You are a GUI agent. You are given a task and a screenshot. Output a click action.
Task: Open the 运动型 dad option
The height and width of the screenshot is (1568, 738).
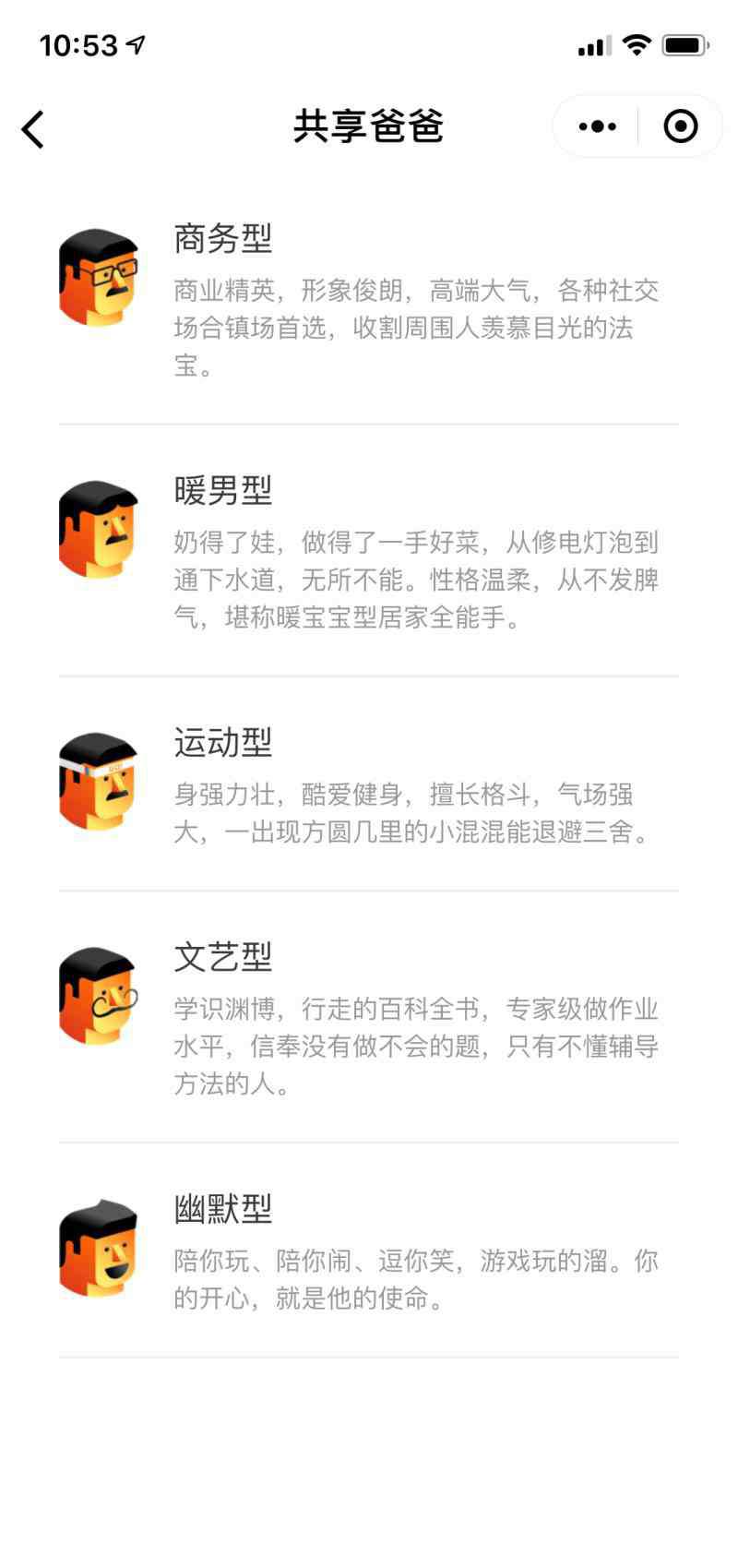(x=369, y=784)
